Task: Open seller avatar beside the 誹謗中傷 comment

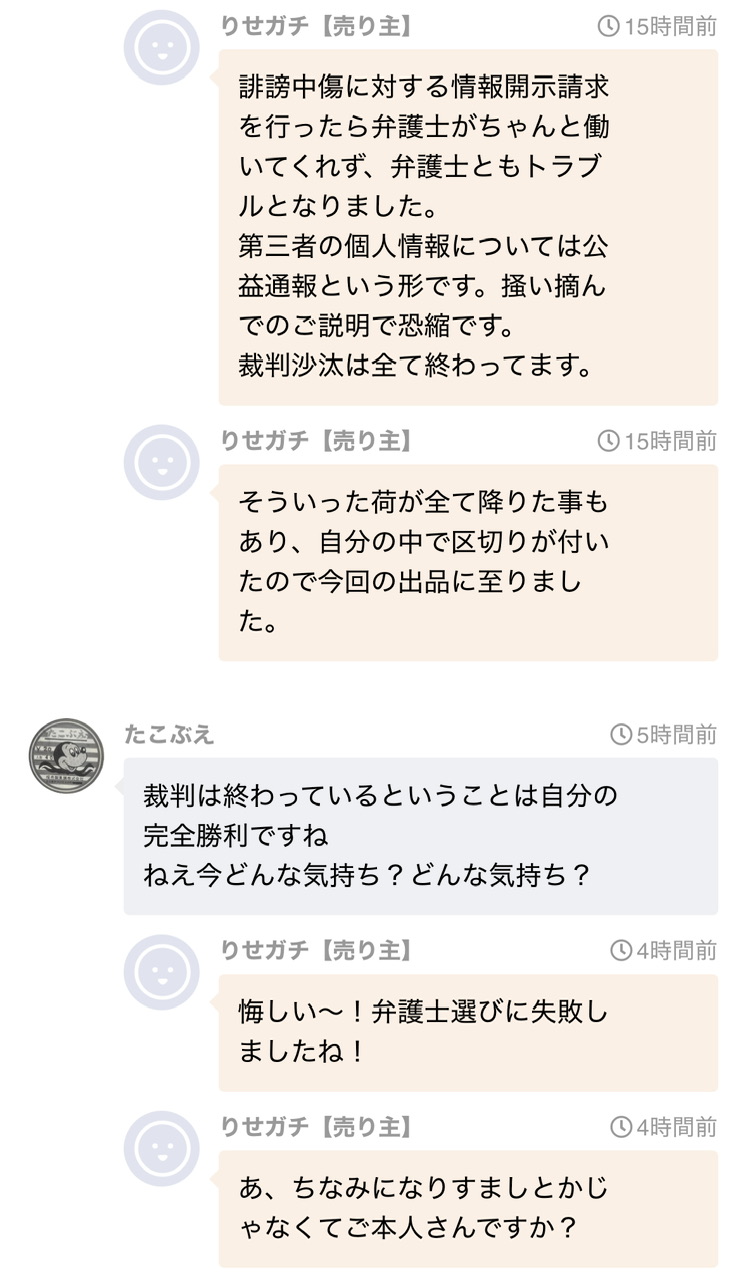Action: (x=161, y=47)
